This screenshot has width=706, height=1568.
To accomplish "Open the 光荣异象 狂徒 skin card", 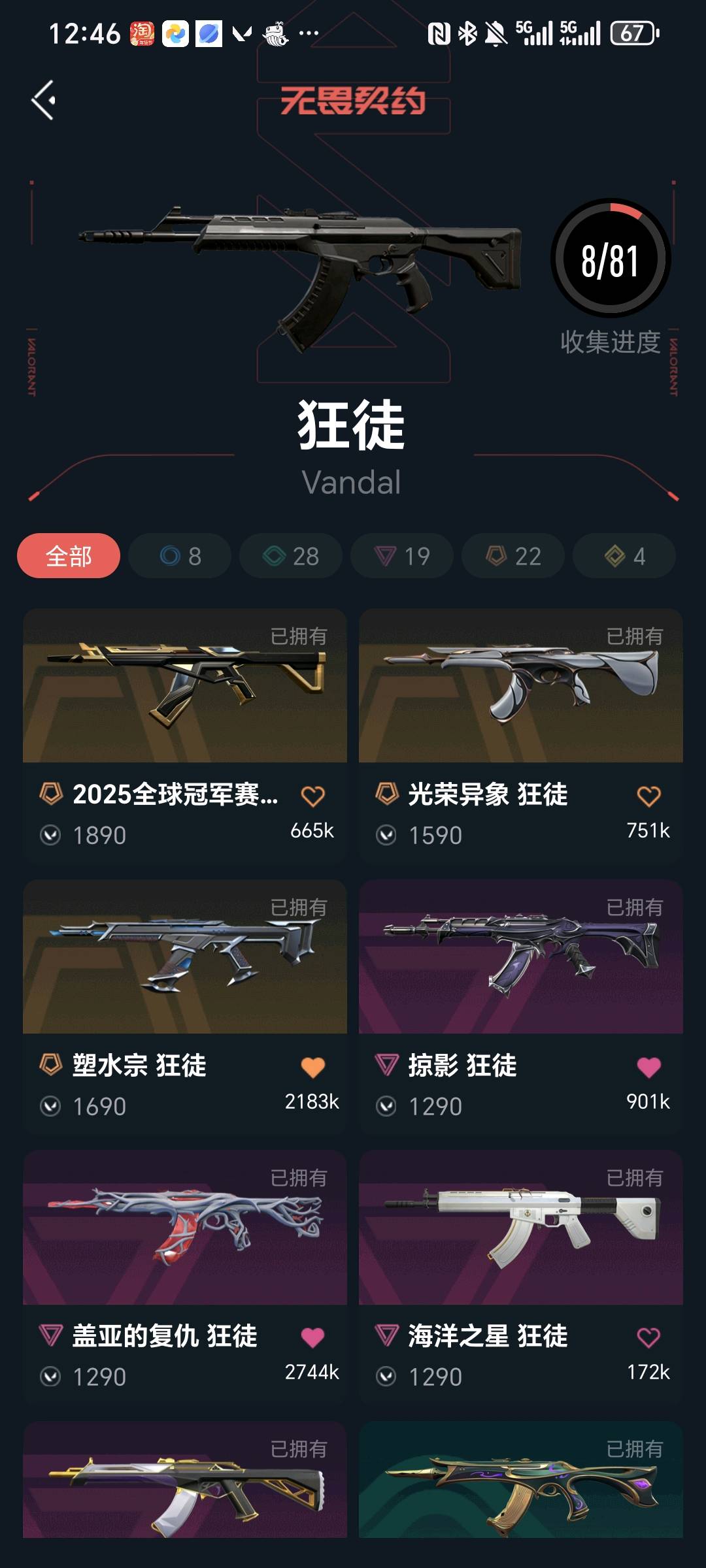I will point(521,686).
